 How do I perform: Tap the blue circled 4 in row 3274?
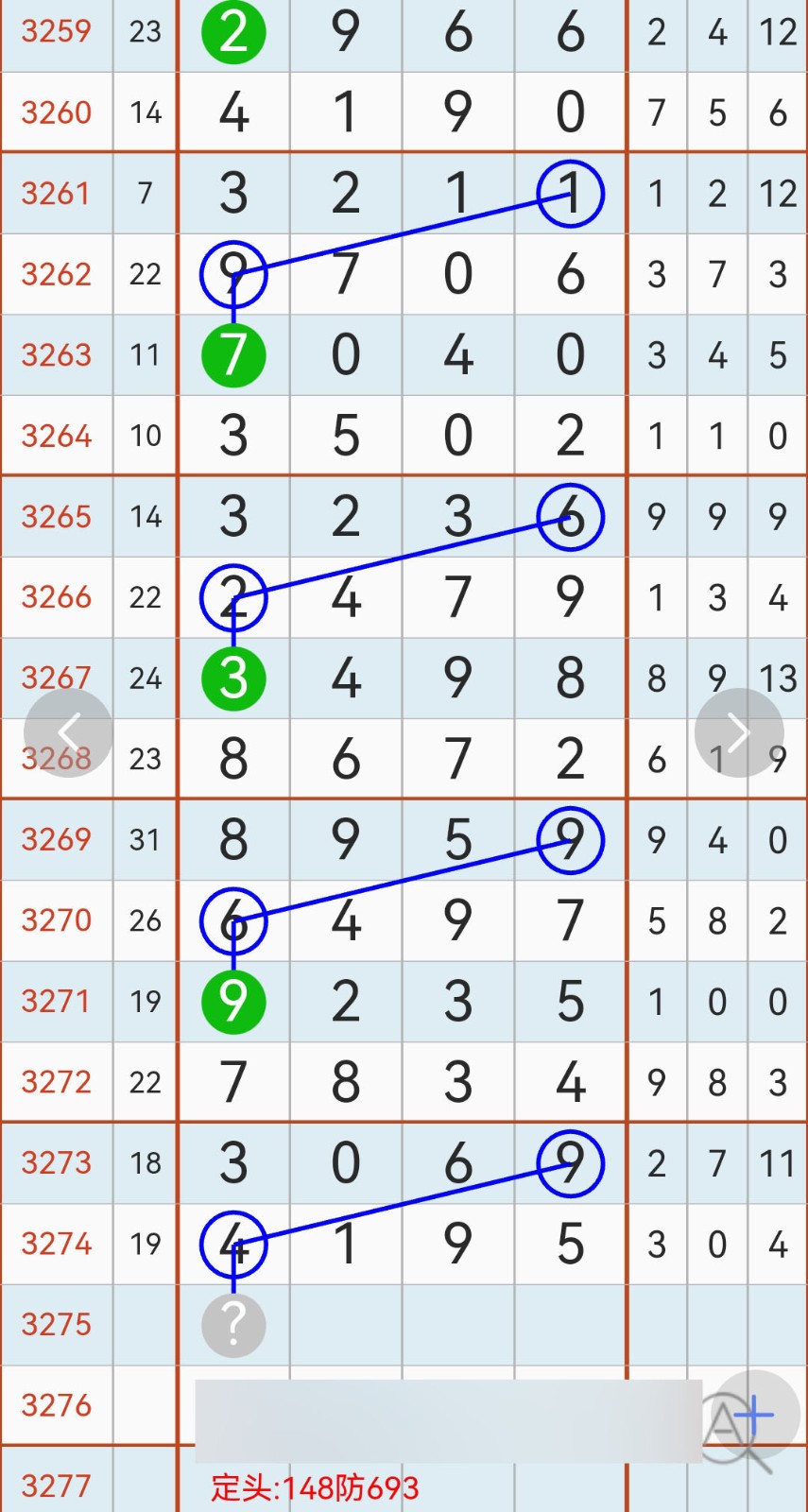tap(233, 1245)
